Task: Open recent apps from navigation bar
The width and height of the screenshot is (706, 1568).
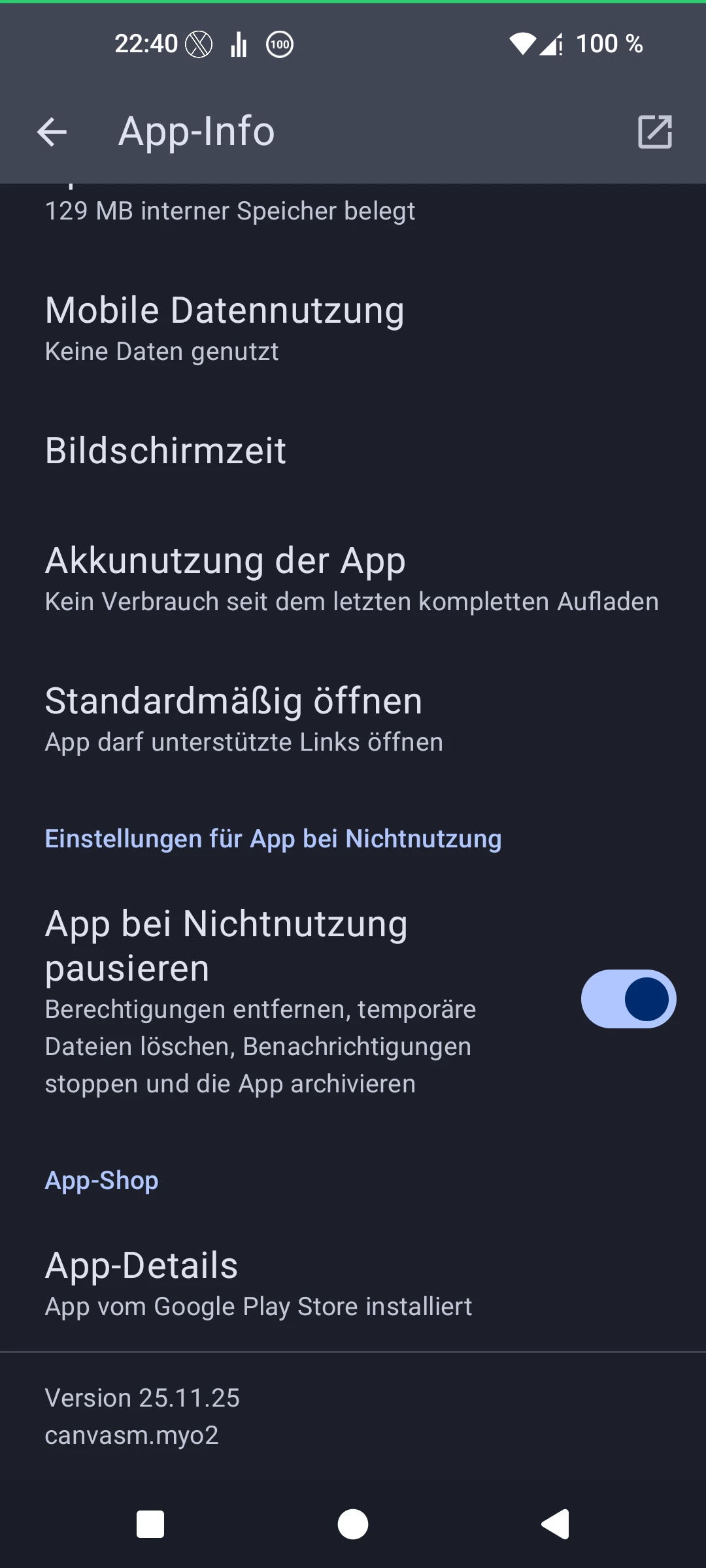Action: 150,1524
